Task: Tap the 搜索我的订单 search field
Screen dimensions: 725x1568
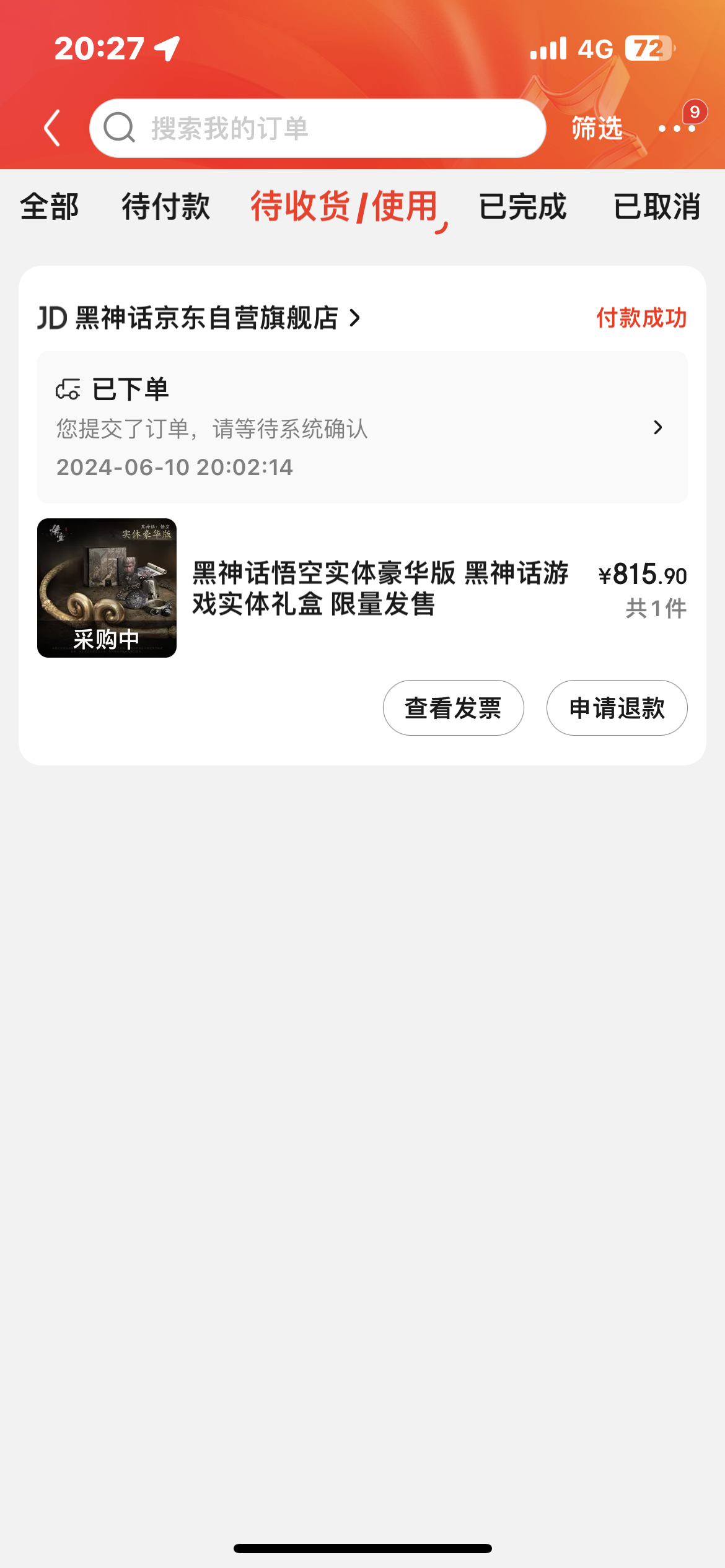Action: [317, 128]
